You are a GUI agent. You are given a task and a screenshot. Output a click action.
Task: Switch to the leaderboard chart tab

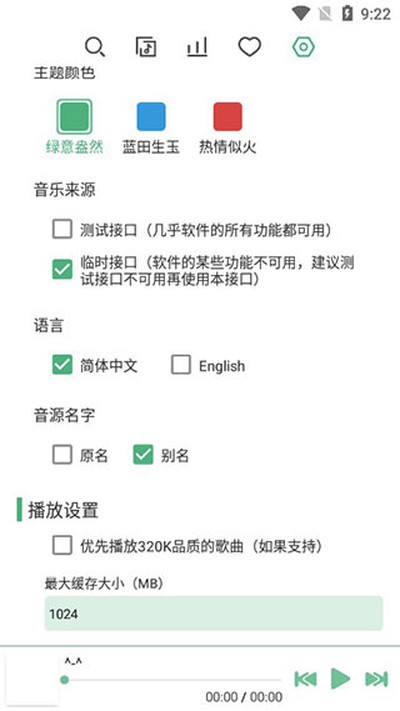pyautogui.click(x=198, y=47)
